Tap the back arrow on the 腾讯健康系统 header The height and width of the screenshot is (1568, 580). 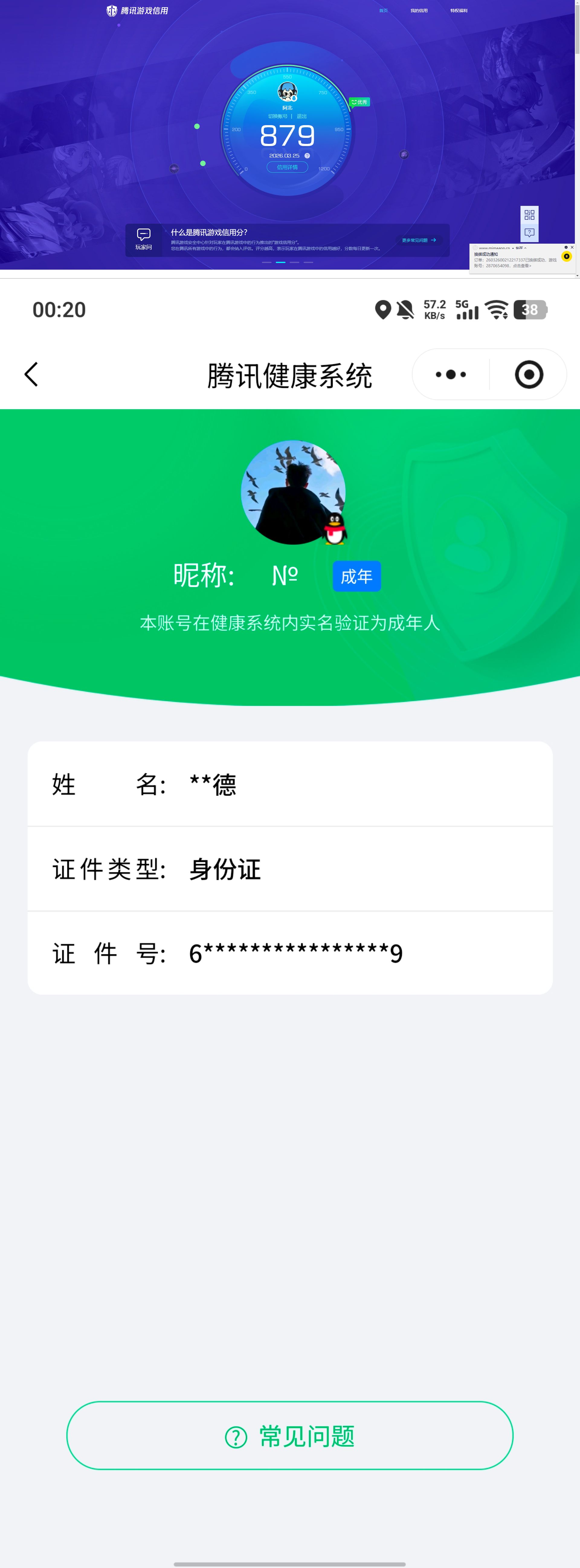32,374
